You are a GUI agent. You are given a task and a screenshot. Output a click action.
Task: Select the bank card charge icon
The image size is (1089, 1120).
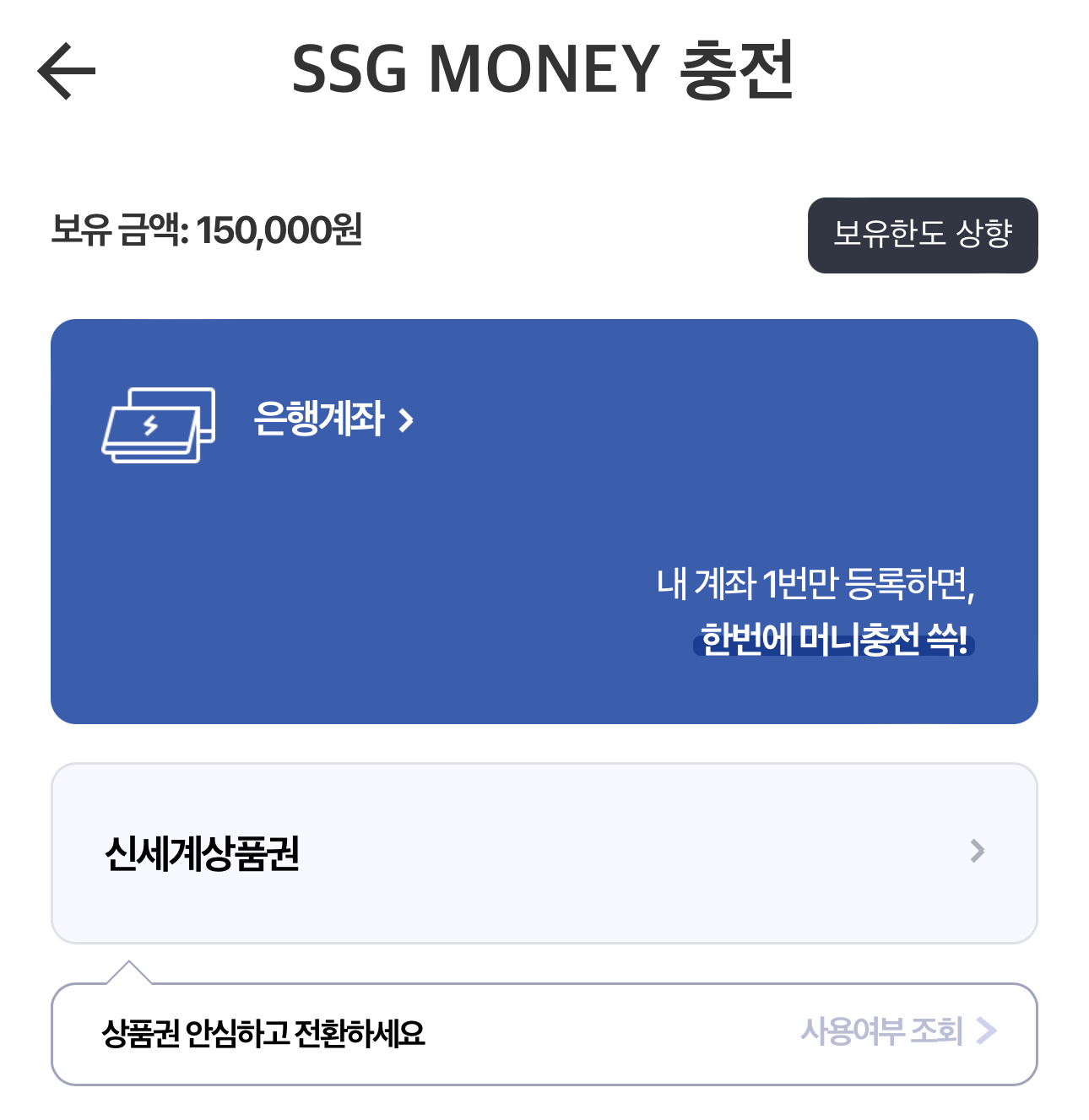pyautogui.click(x=156, y=426)
